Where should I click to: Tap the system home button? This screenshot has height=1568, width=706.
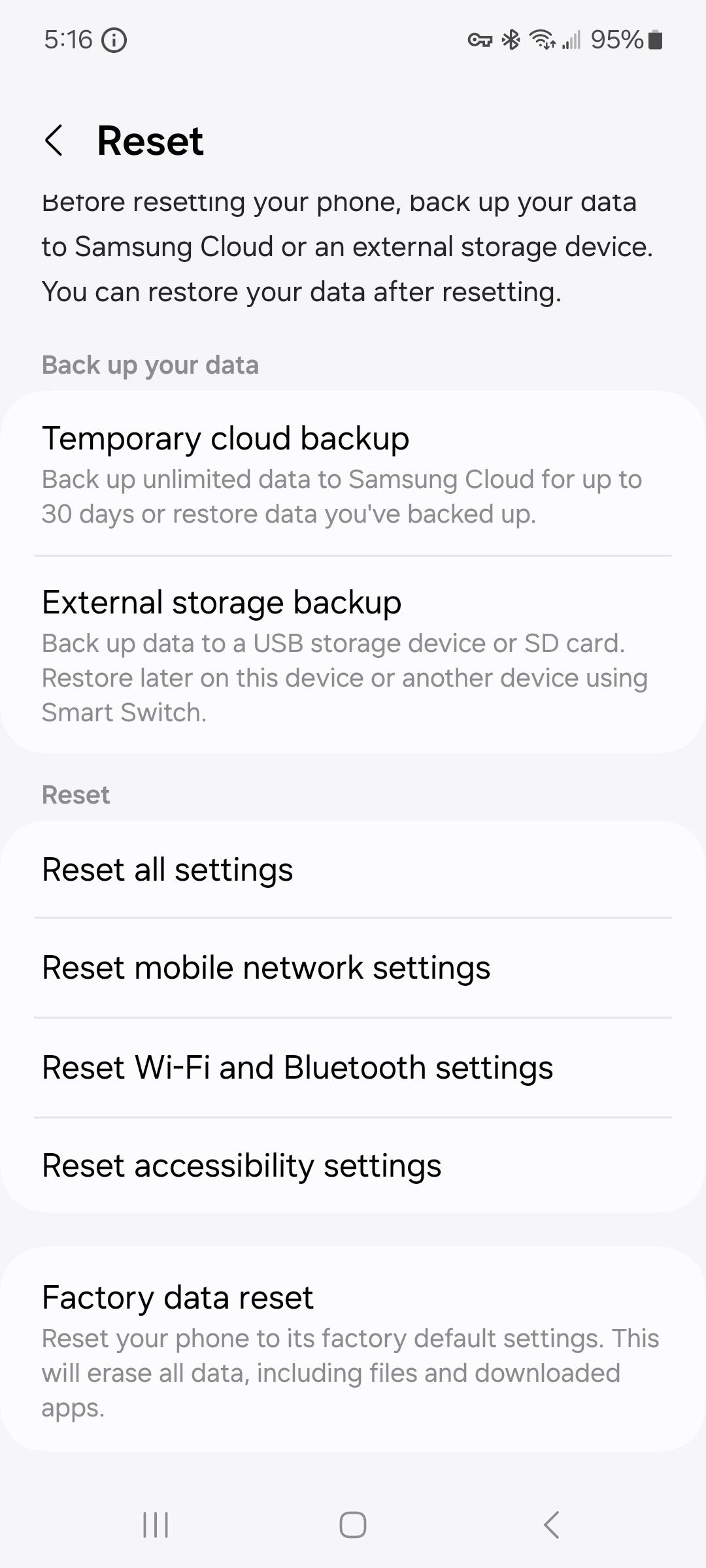[x=353, y=1525]
